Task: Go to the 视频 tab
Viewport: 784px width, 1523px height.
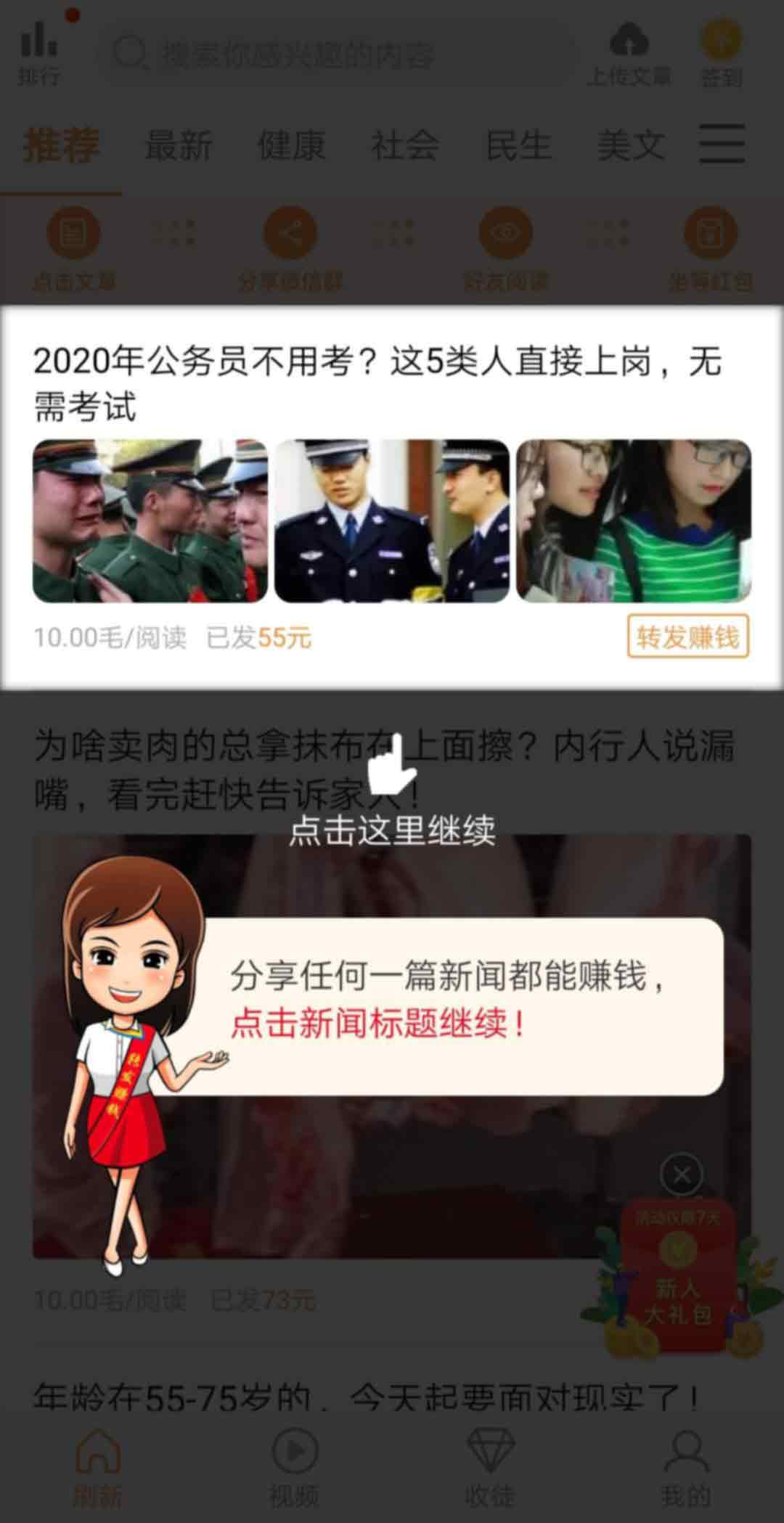Action: (x=294, y=1467)
